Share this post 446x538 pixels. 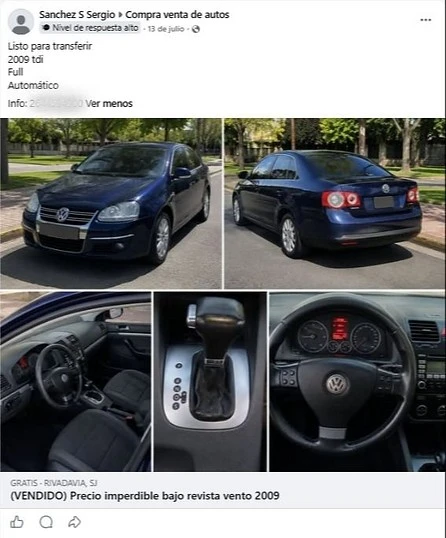click(x=74, y=522)
